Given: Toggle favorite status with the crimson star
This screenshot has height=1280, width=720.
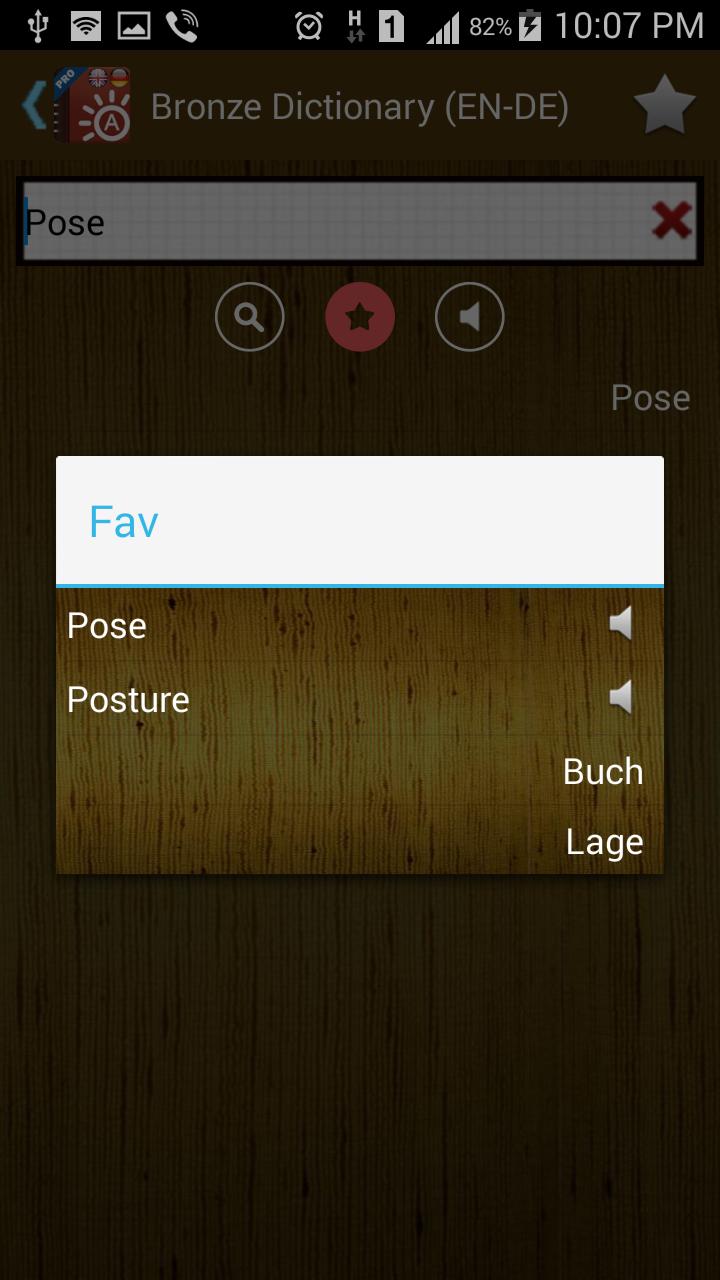Looking at the screenshot, I should 360,316.
